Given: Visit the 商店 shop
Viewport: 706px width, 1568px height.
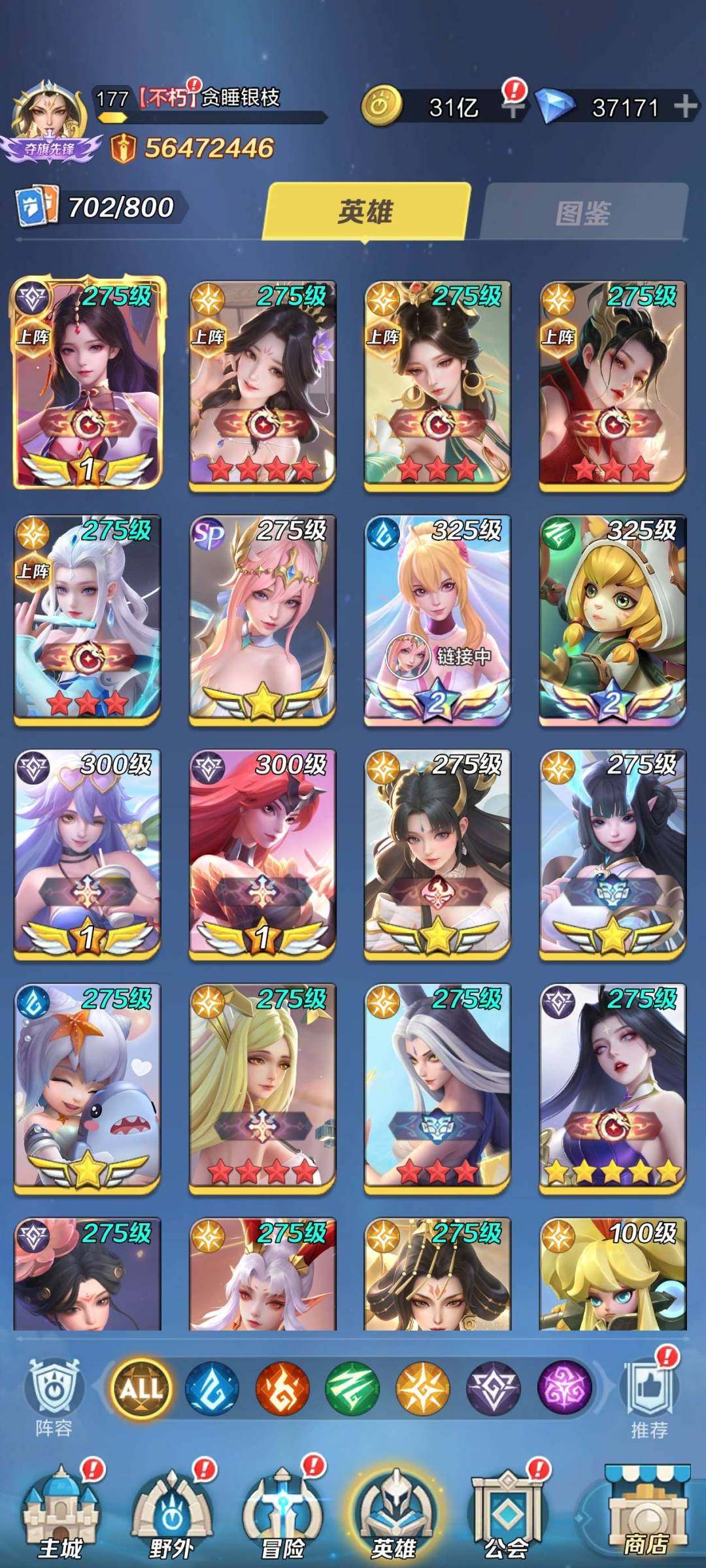Looking at the screenshot, I should [646, 1516].
